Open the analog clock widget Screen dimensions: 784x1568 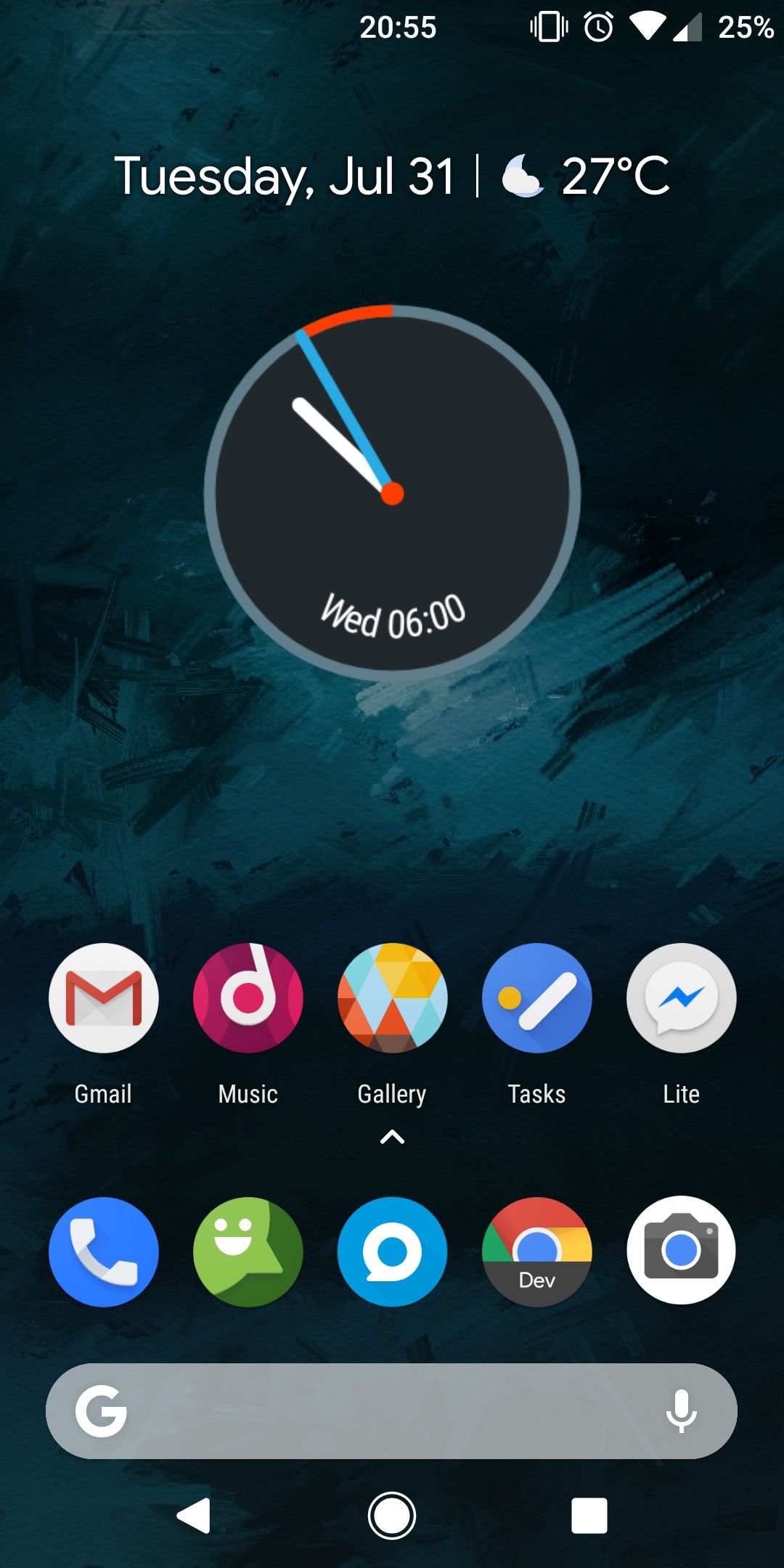(x=392, y=494)
